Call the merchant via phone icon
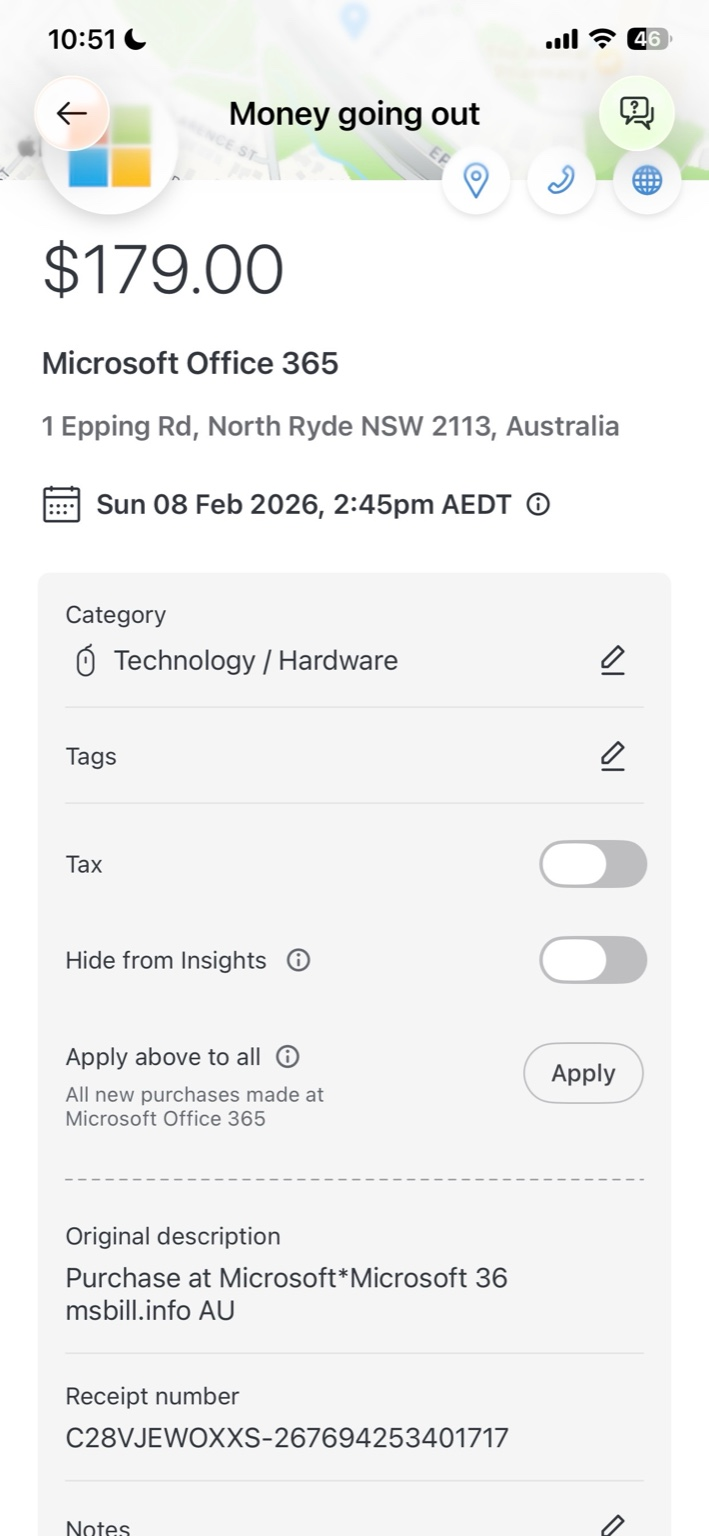This screenshot has width=709, height=1536. pos(561,181)
